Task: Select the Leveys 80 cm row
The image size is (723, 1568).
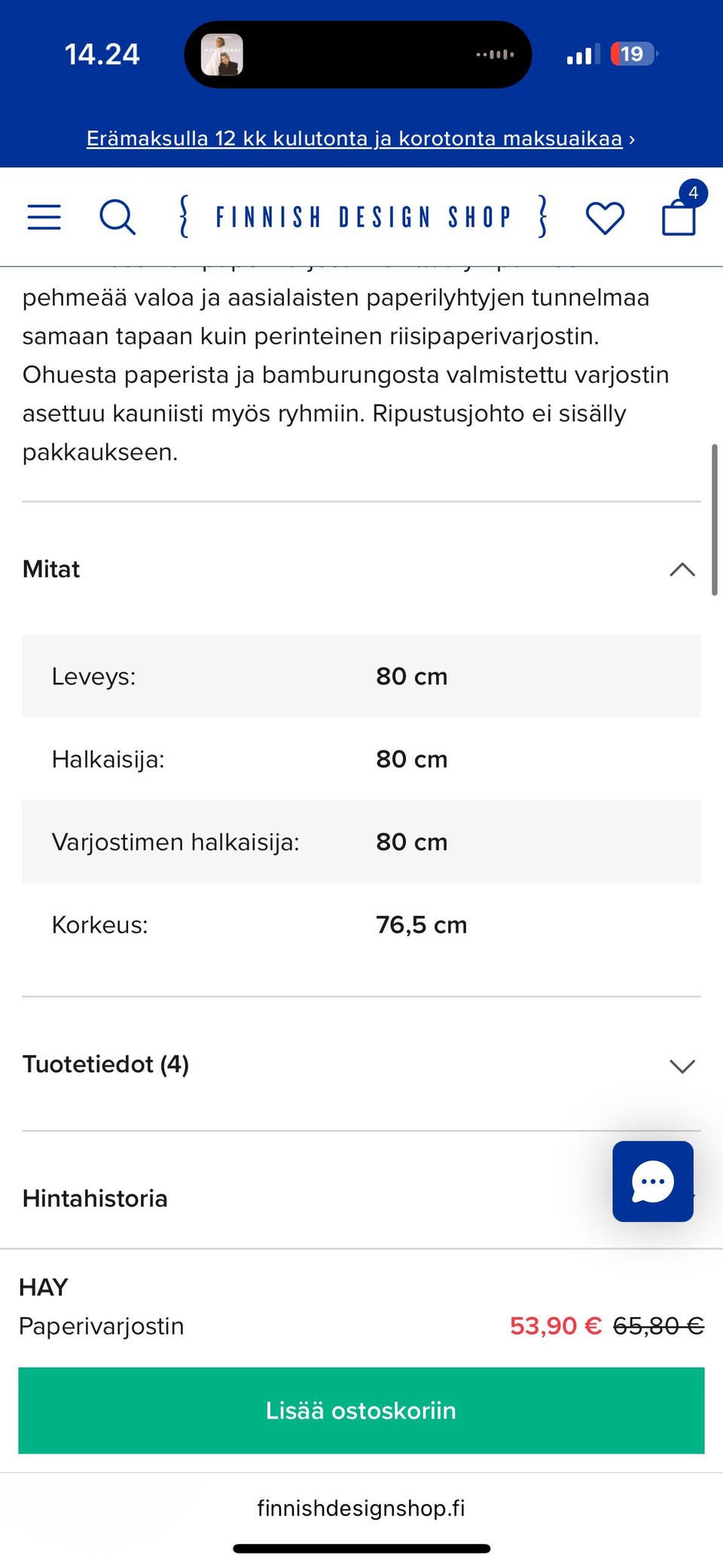Action: pos(361,676)
